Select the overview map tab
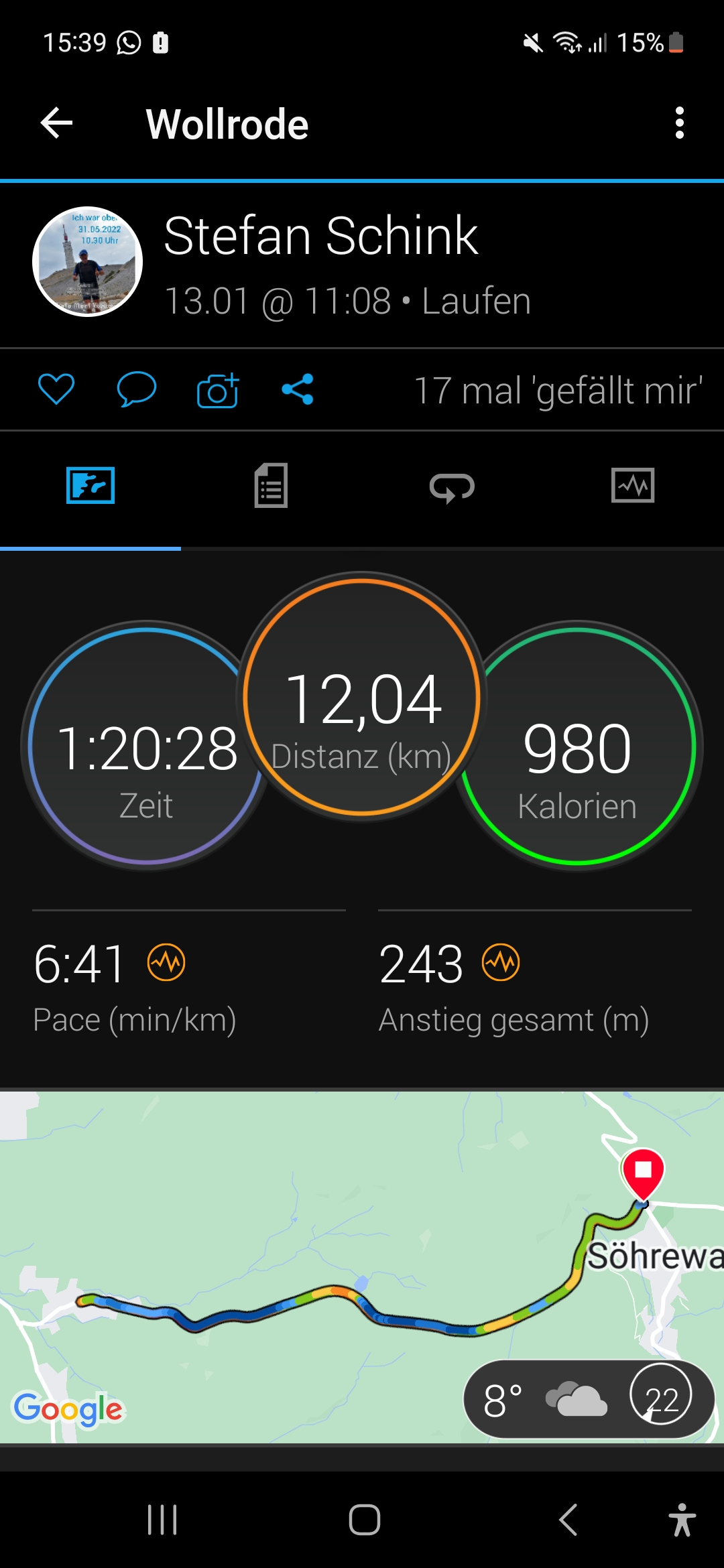 90,486
